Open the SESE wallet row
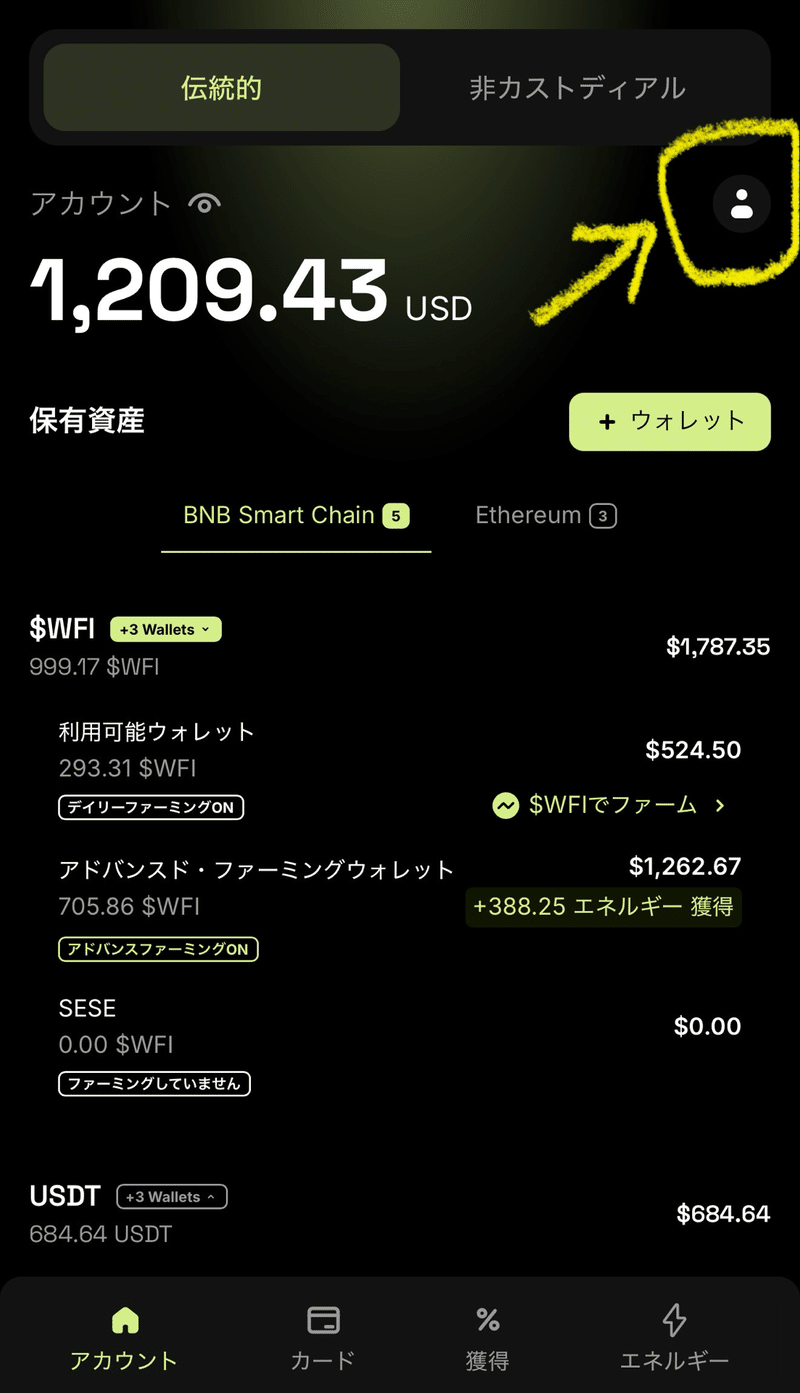Screen dimensions: 800x1393 (88, 1008)
